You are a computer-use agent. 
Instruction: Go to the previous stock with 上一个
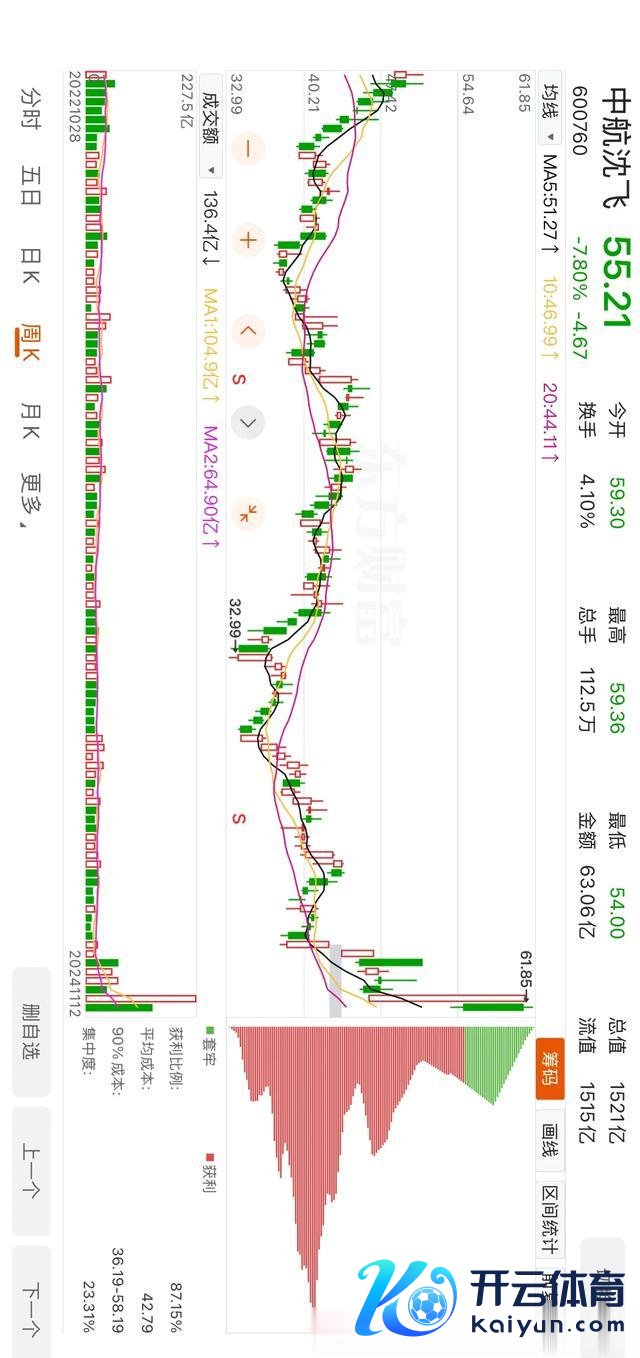[30, 1169]
